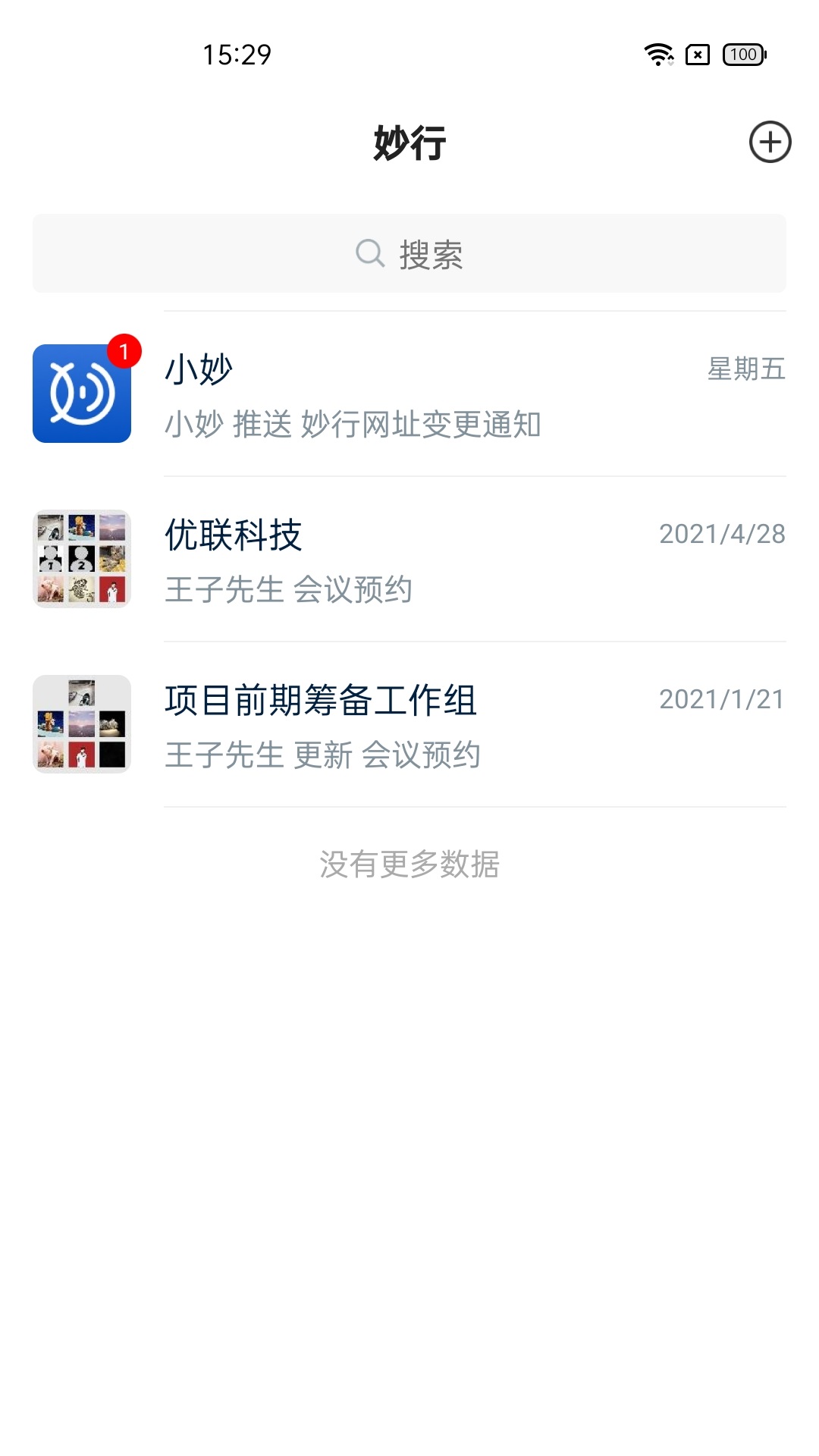Click the search magnifier icon
Viewport: 819px width, 1456px height.
click(369, 253)
